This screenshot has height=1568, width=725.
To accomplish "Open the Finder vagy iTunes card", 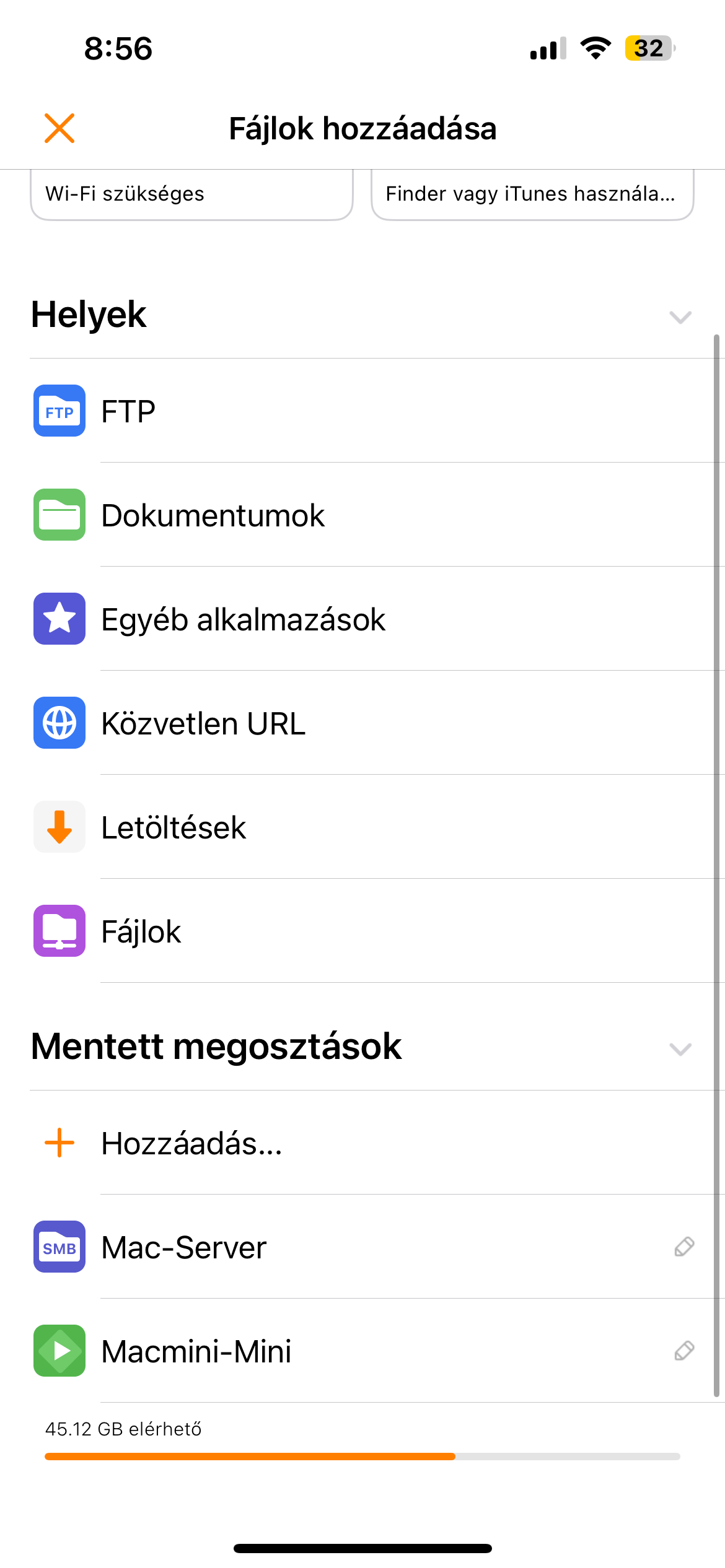I will (x=532, y=194).
